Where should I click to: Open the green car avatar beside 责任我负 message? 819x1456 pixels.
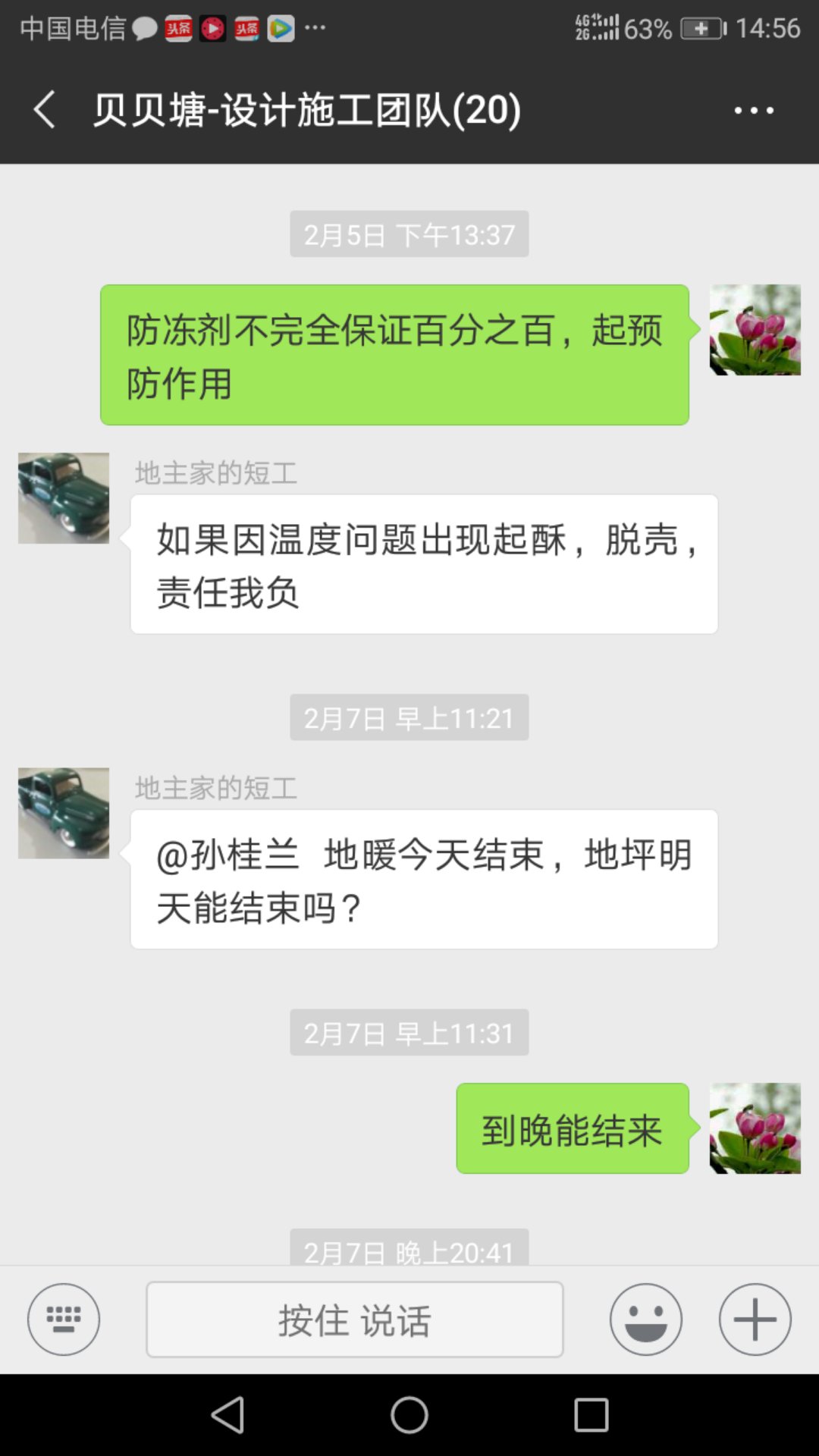(64, 498)
